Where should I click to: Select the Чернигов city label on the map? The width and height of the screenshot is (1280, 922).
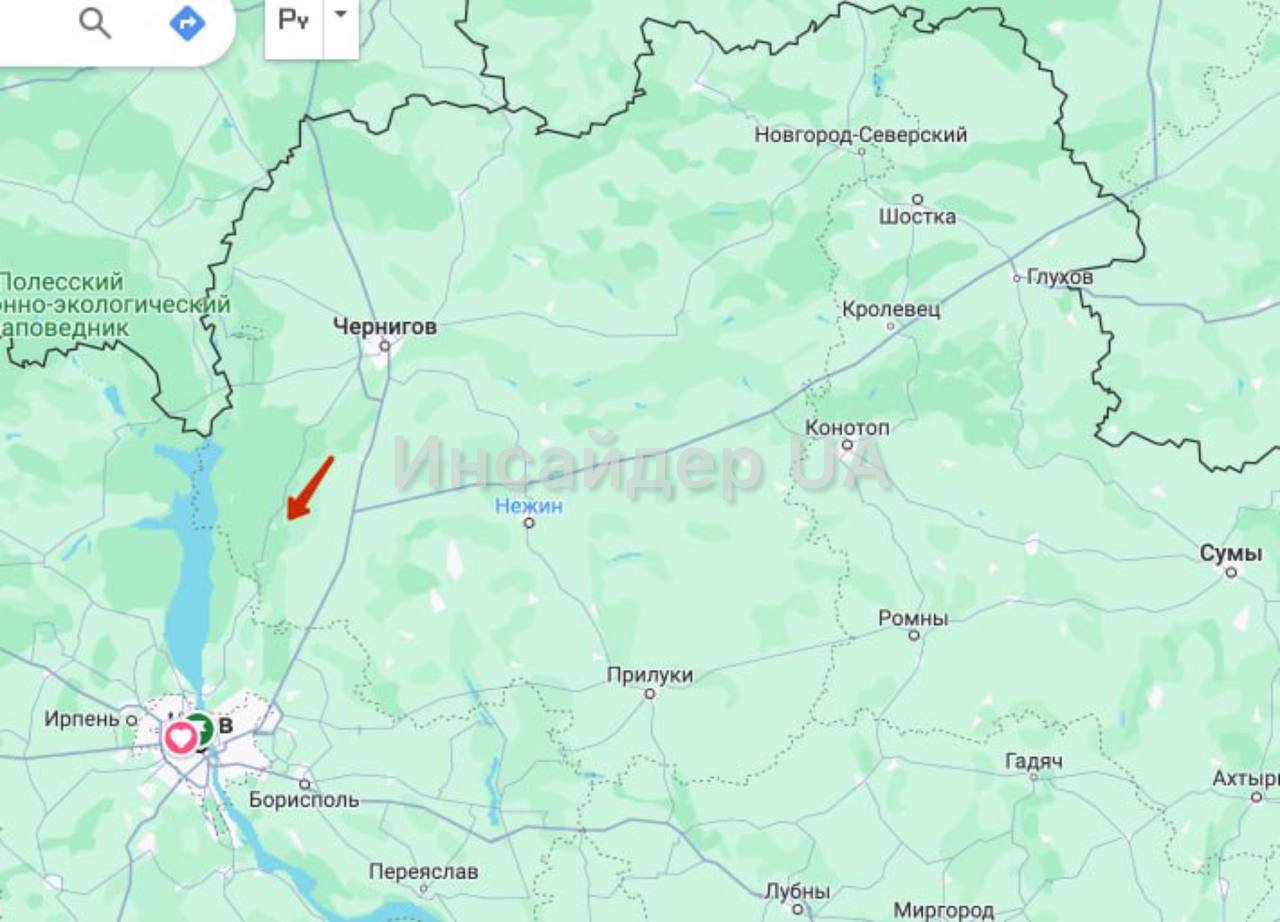coord(385,327)
